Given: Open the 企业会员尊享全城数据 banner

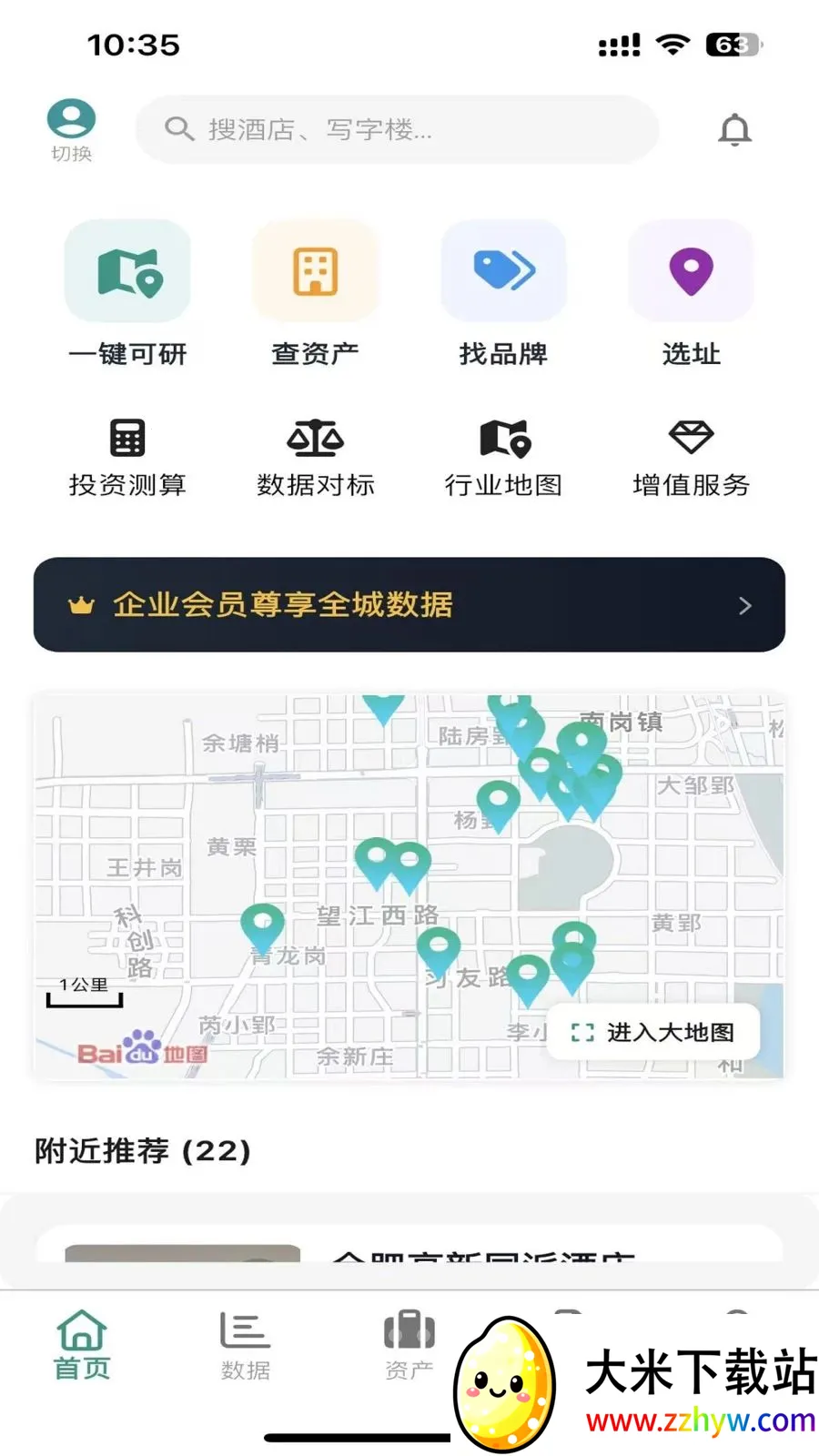Looking at the screenshot, I should pos(409,604).
